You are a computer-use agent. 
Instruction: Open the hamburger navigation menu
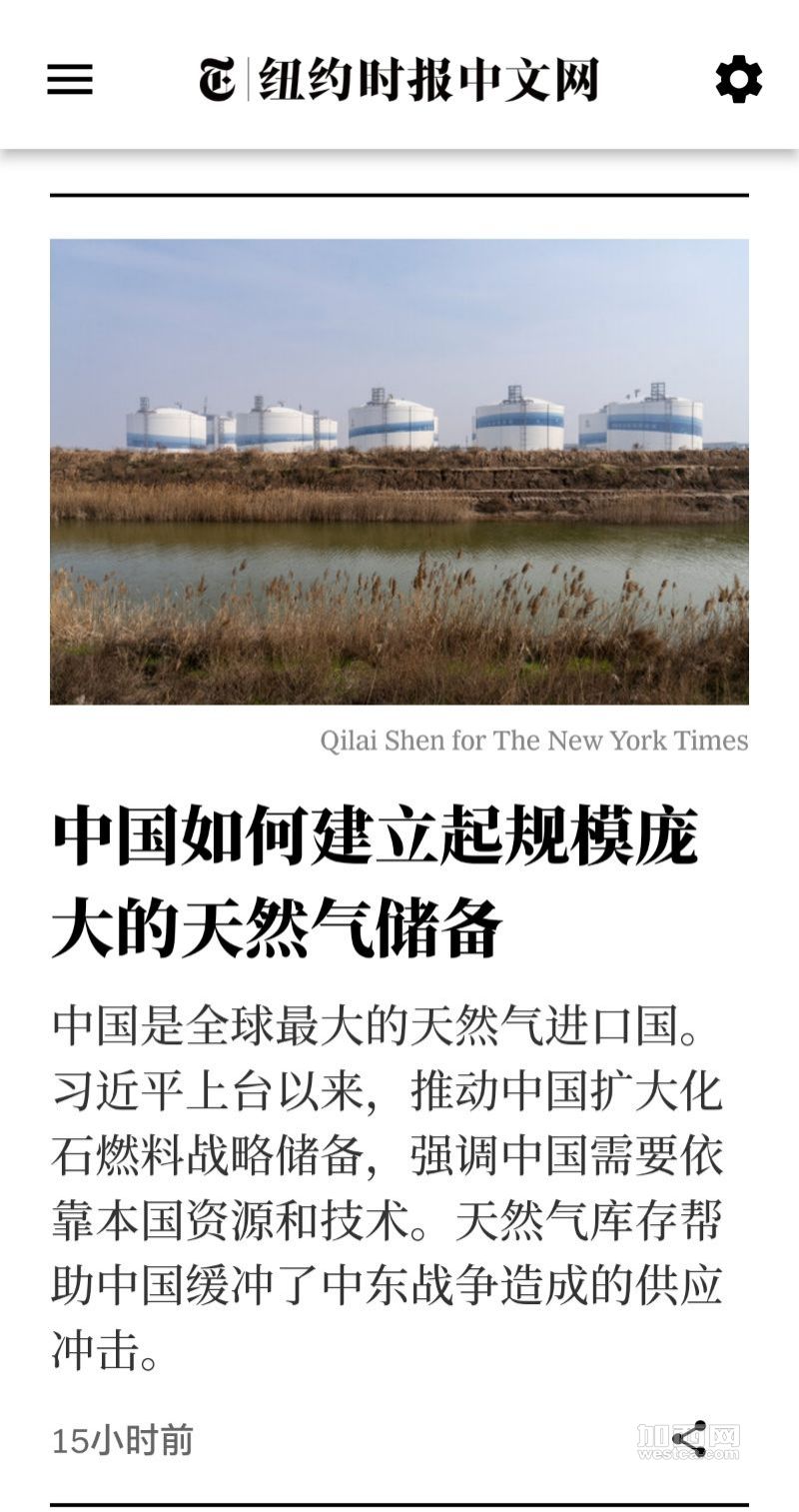click(x=70, y=80)
